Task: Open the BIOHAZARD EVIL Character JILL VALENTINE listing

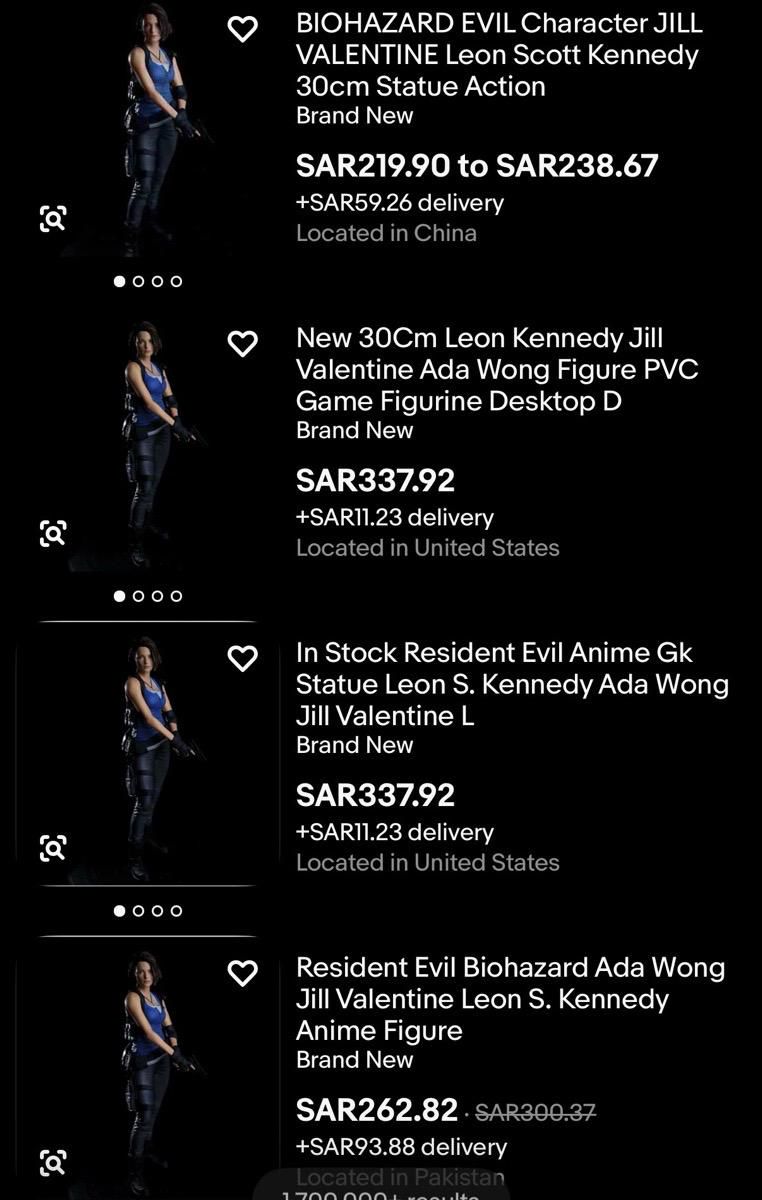Action: pyautogui.click(x=499, y=54)
